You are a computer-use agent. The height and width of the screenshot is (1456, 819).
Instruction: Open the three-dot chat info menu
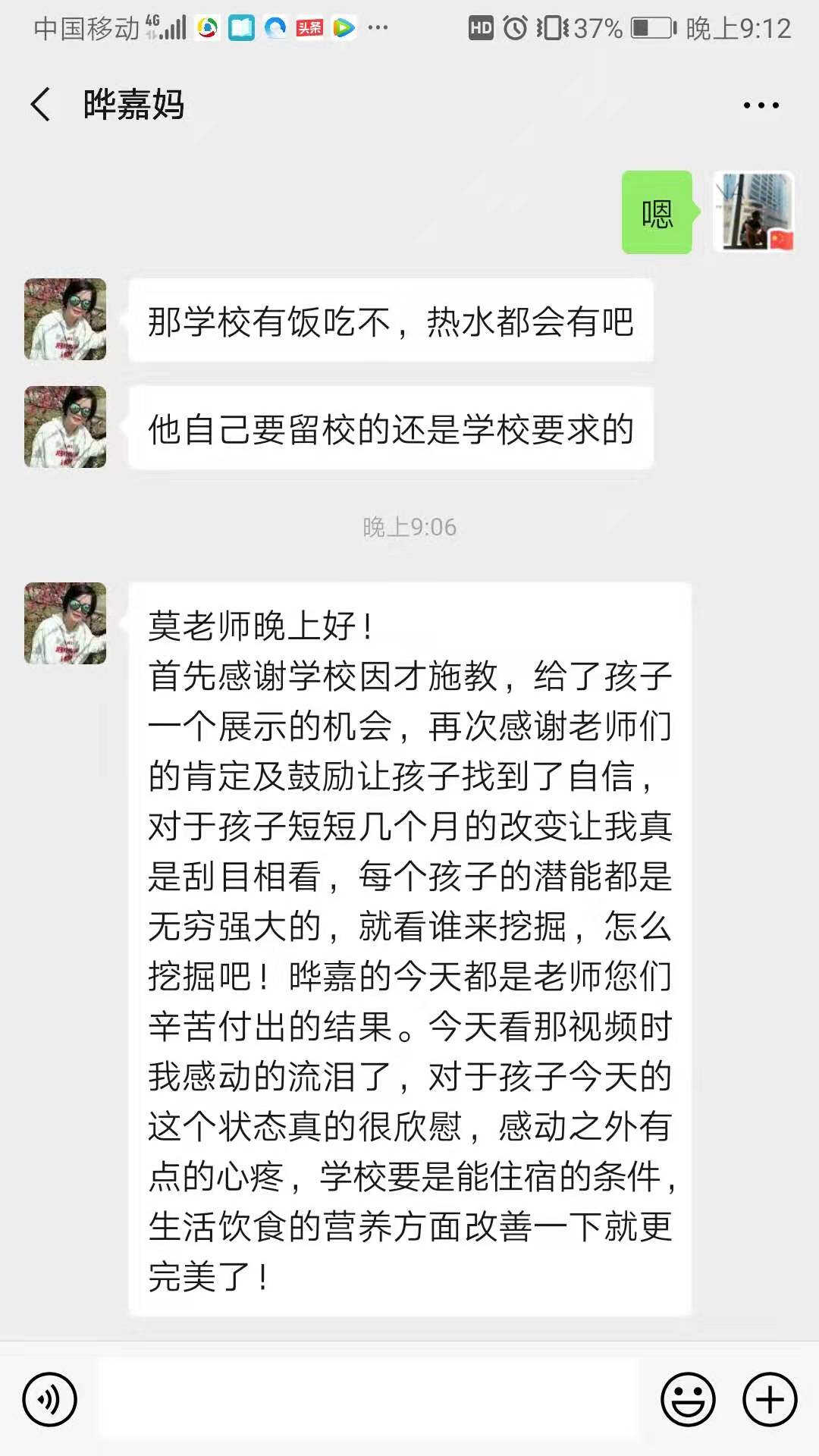(761, 105)
